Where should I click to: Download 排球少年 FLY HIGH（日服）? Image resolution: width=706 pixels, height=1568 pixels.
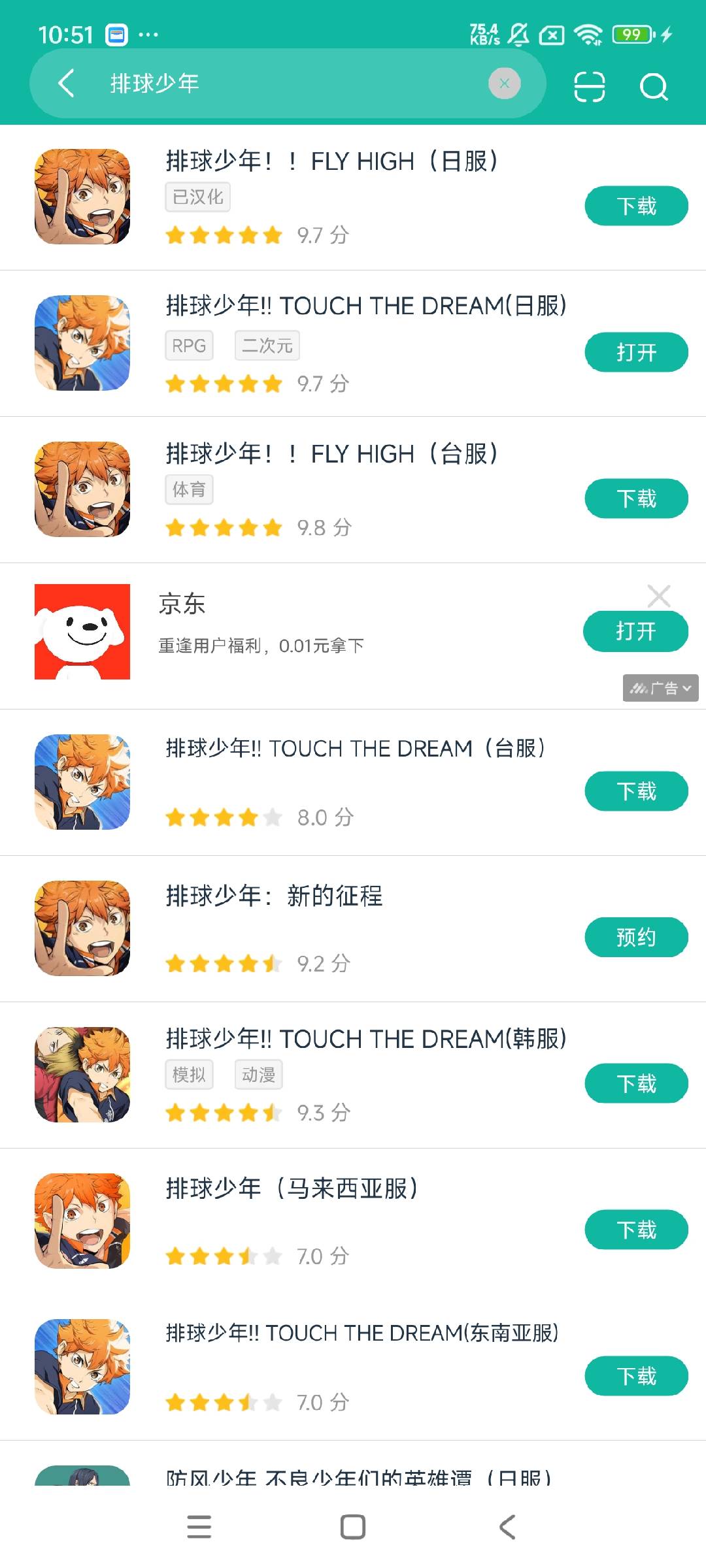[635, 206]
